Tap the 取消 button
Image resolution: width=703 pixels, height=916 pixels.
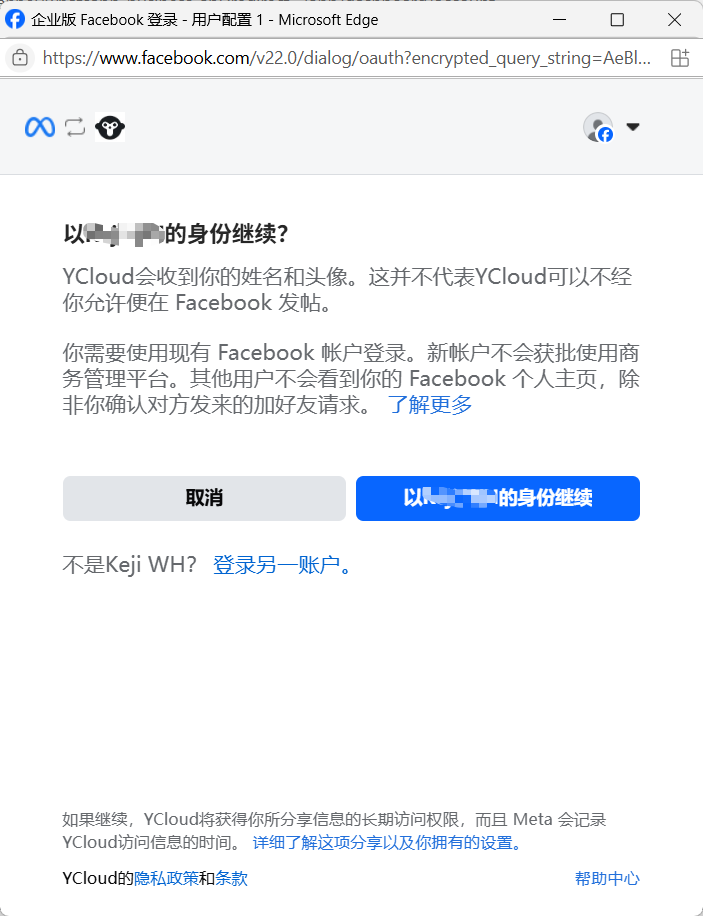(204, 498)
